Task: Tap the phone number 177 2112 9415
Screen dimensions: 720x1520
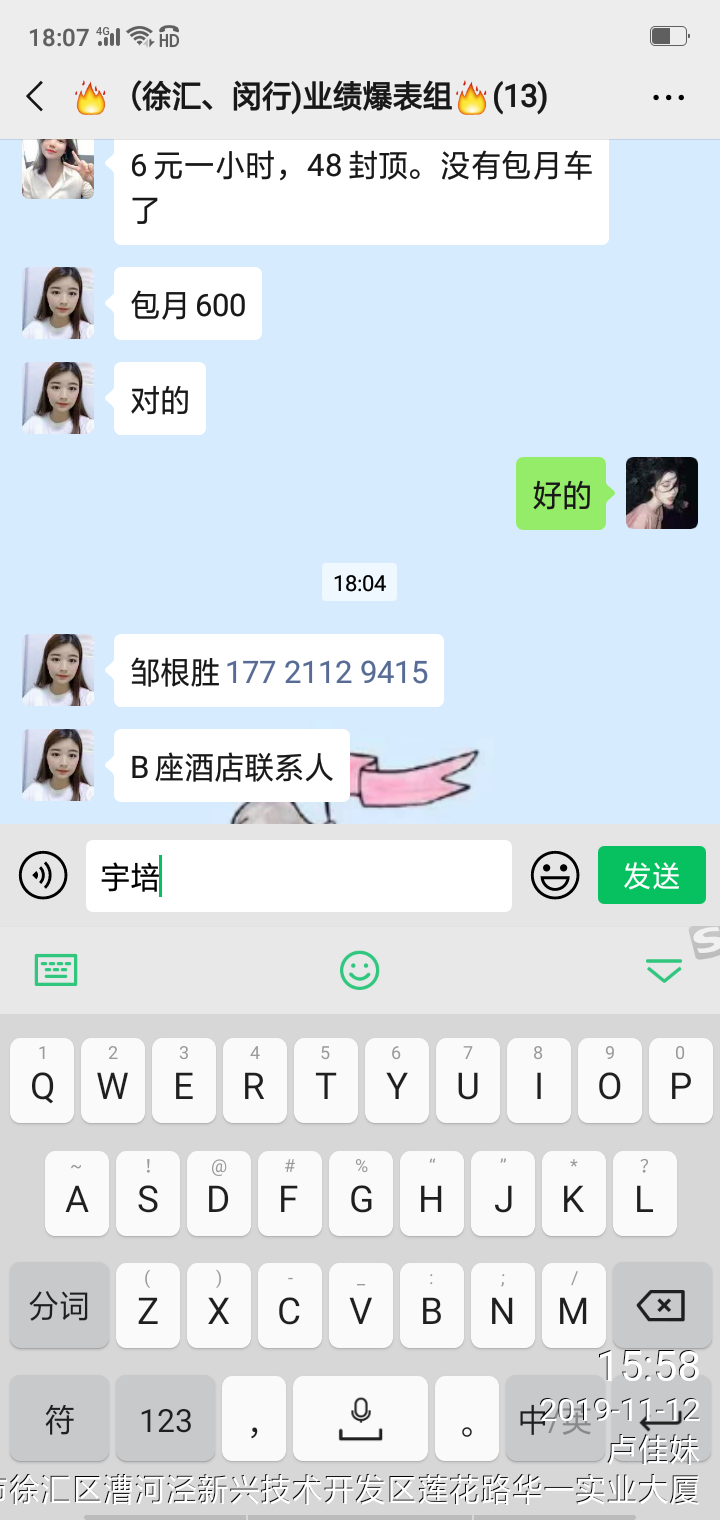Action: tap(326, 672)
